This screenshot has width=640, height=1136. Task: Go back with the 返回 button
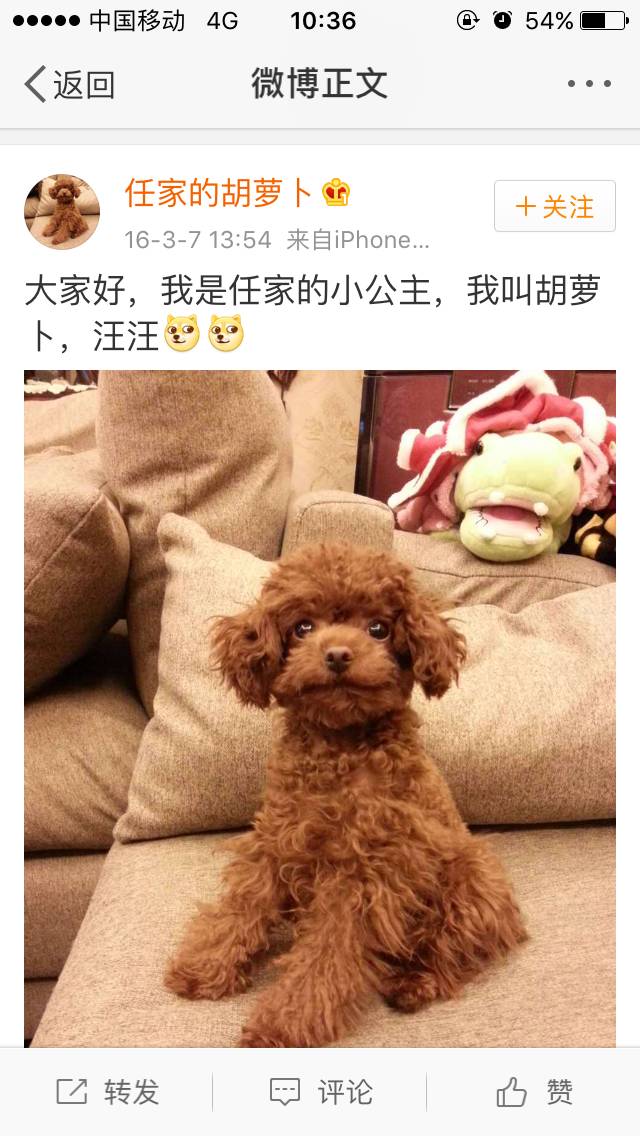(70, 84)
